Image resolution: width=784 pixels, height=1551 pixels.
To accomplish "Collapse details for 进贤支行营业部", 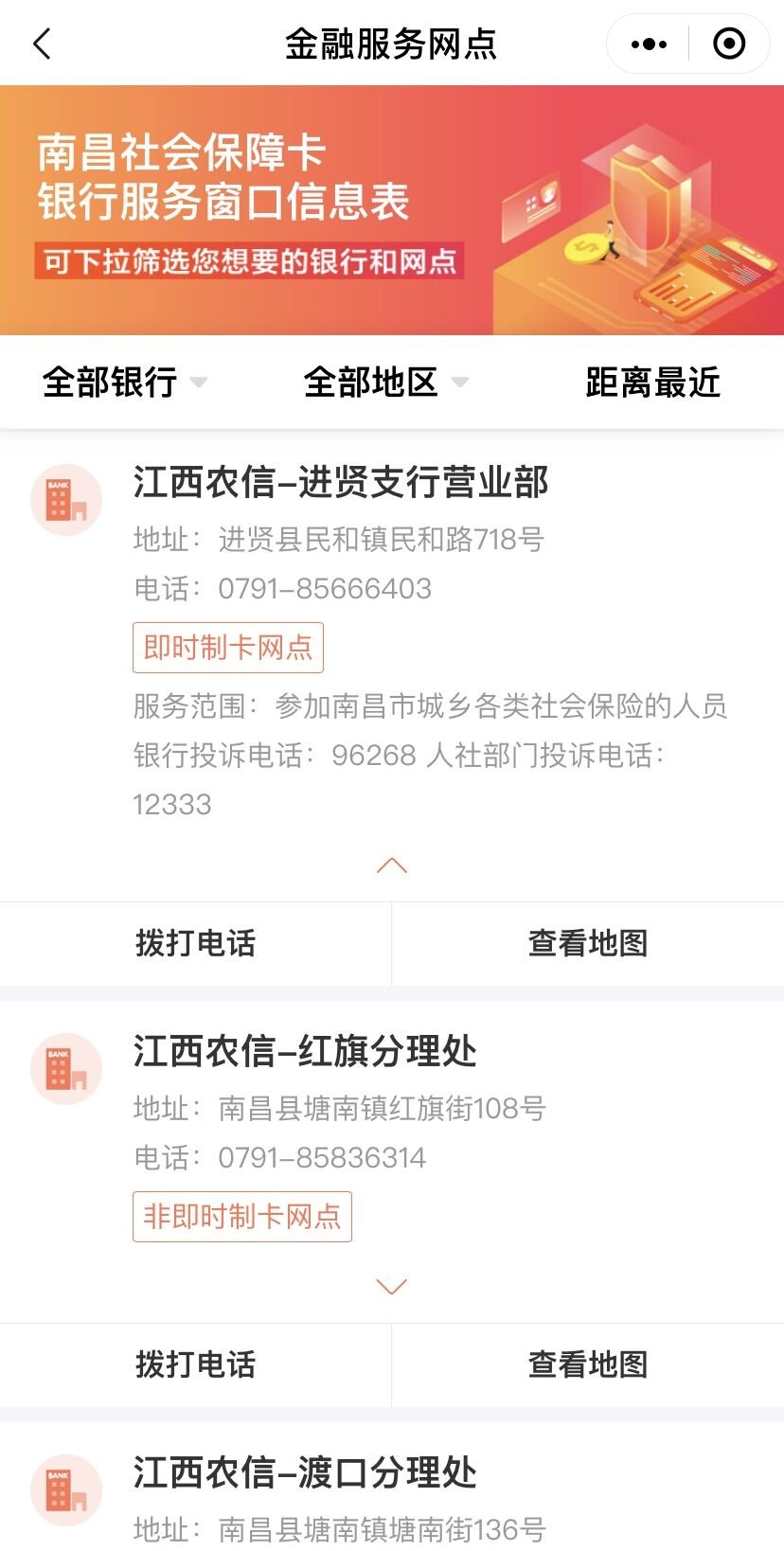I will tap(391, 865).
